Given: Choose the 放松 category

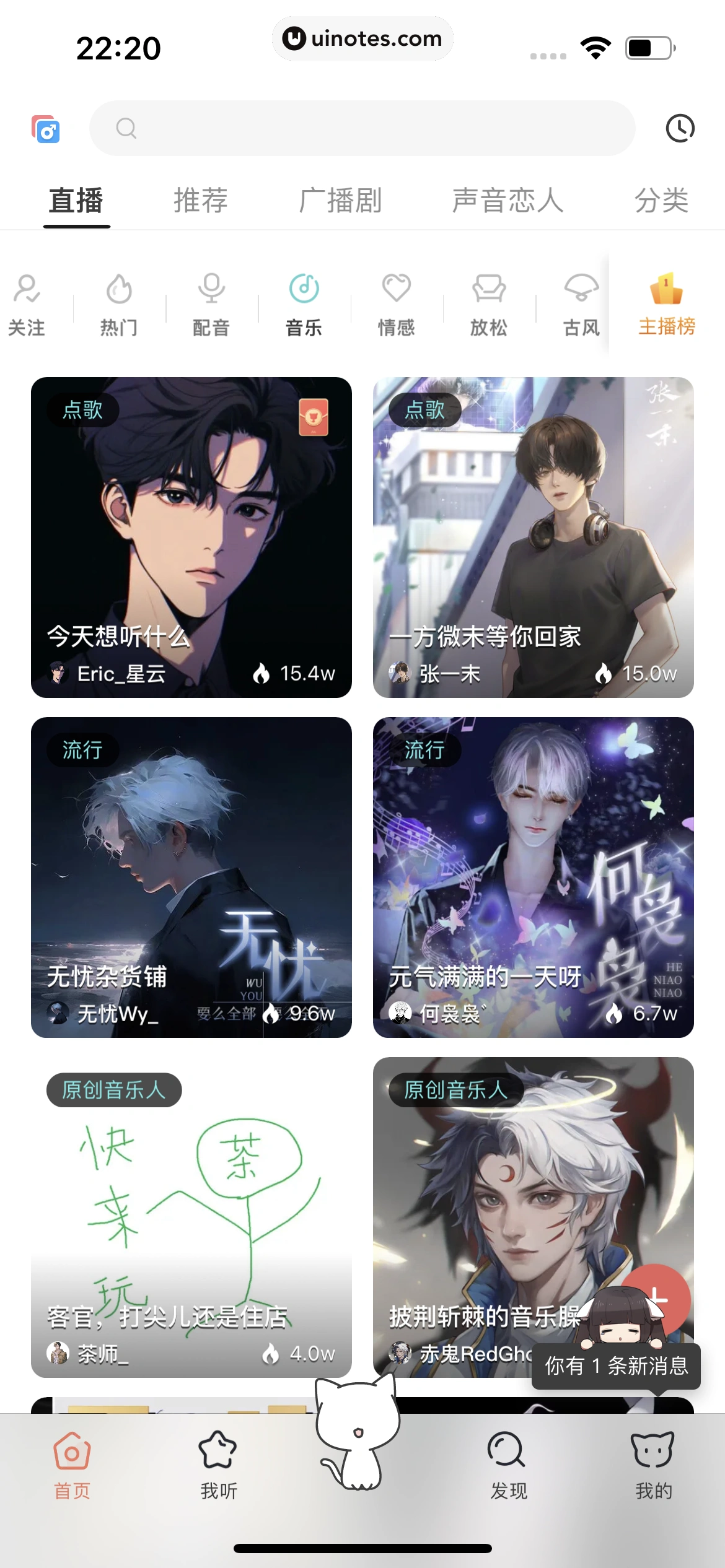Looking at the screenshot, I should [x=489, y=305].
